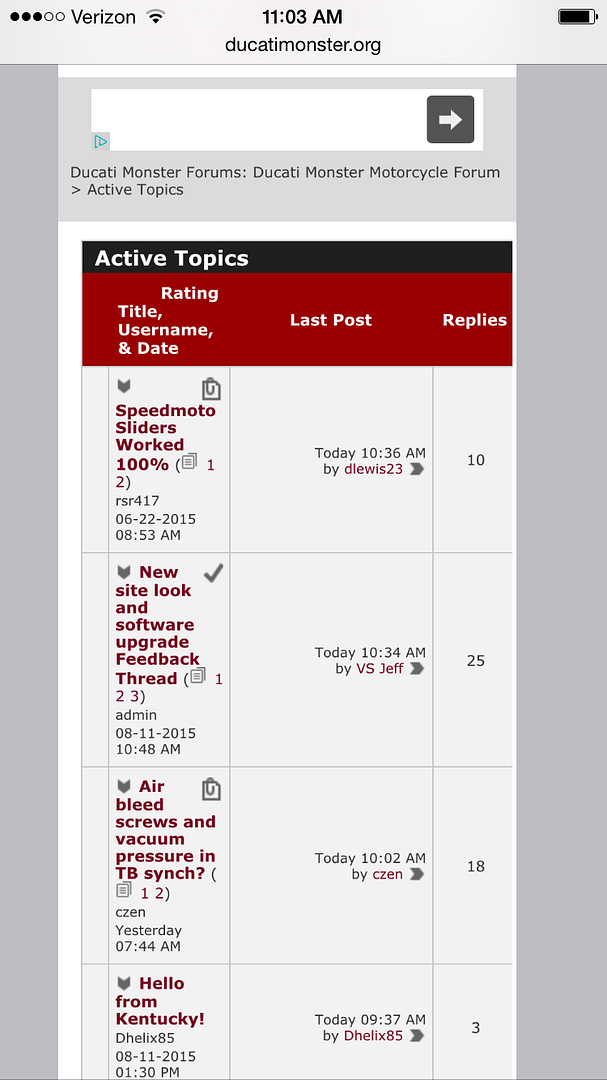This screenshot has height=1080, width=607.
Task: Go to the last post by dlewis23
Action: pos(416,470)
